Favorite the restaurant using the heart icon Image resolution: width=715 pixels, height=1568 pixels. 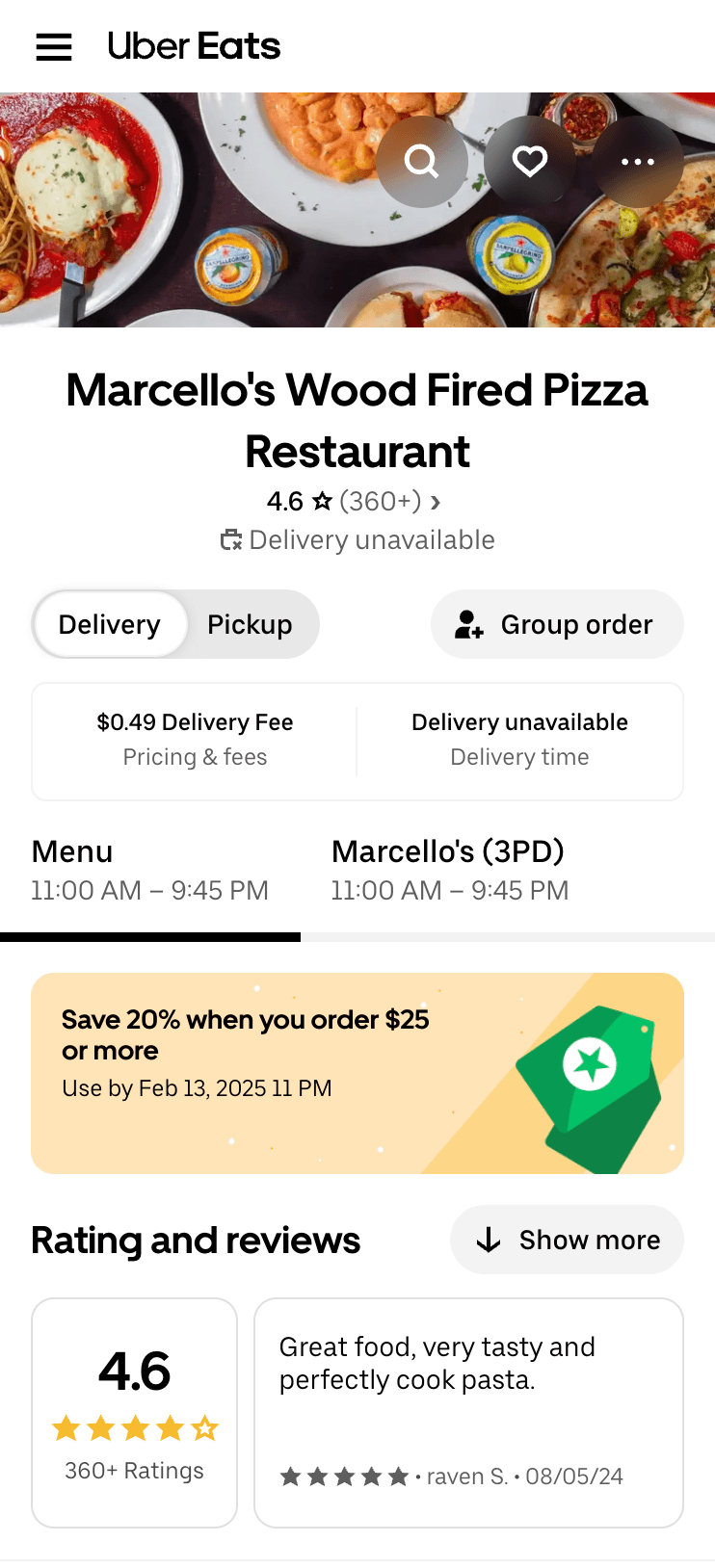530,162
